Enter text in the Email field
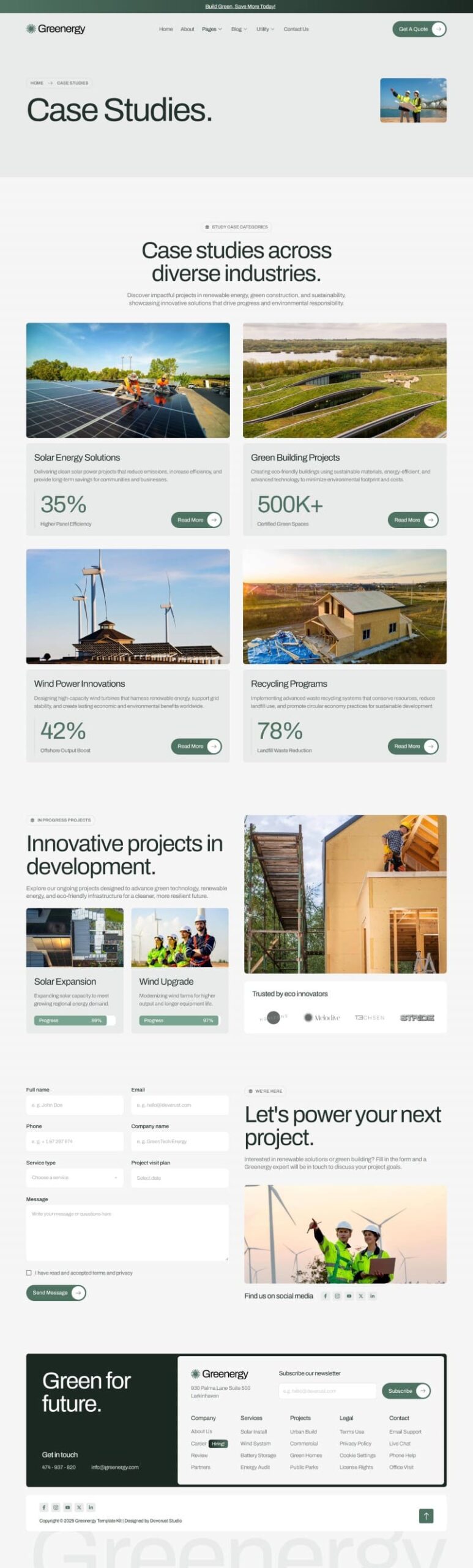 pyautogui.click(x=179, y=1104)
